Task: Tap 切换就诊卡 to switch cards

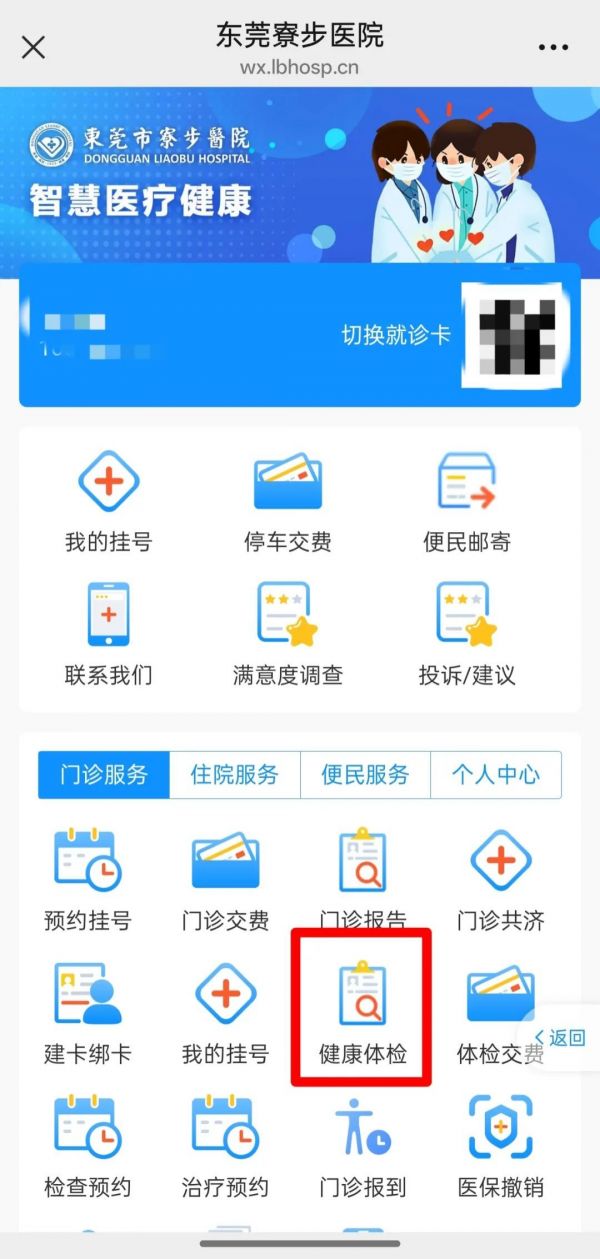Action: pyautogui.click(x=396, y=334)
